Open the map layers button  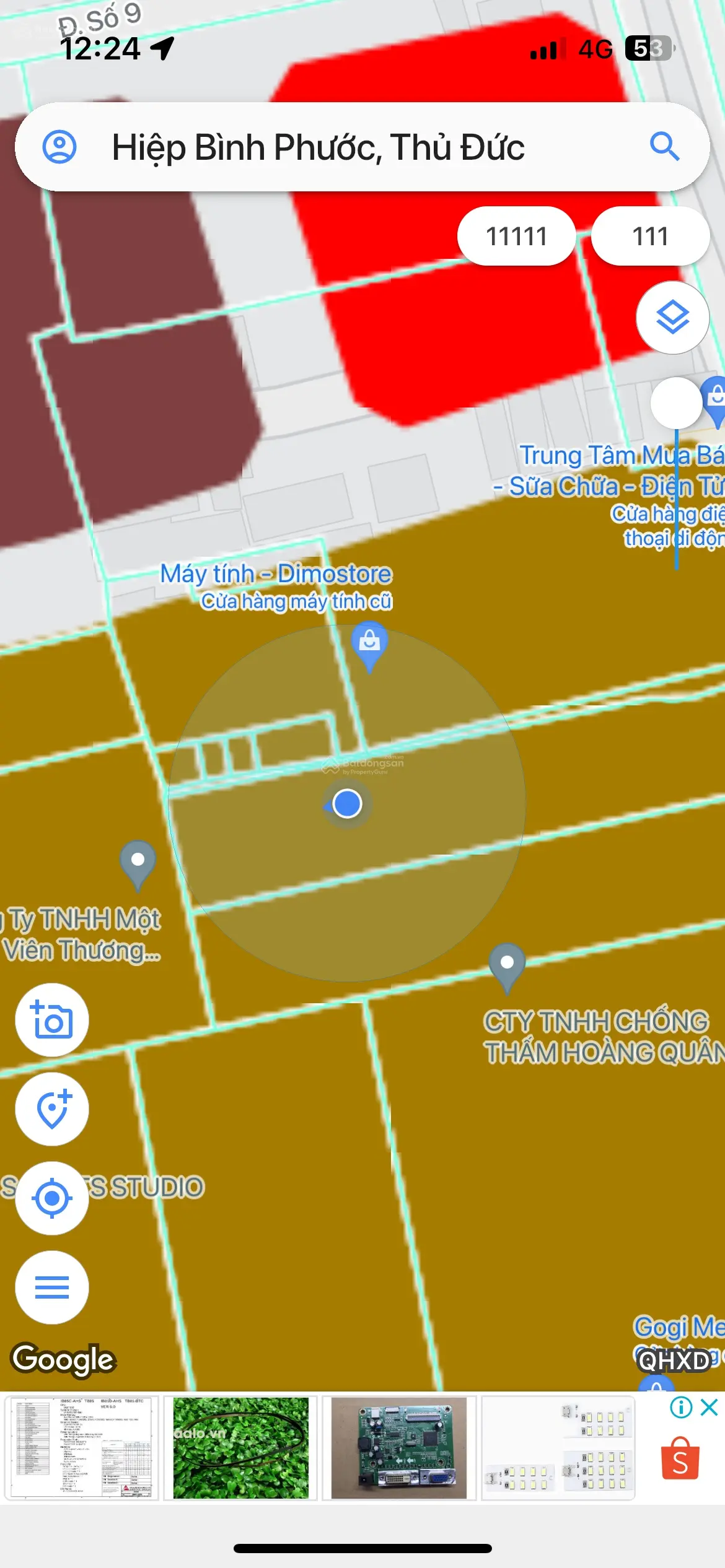672,318
